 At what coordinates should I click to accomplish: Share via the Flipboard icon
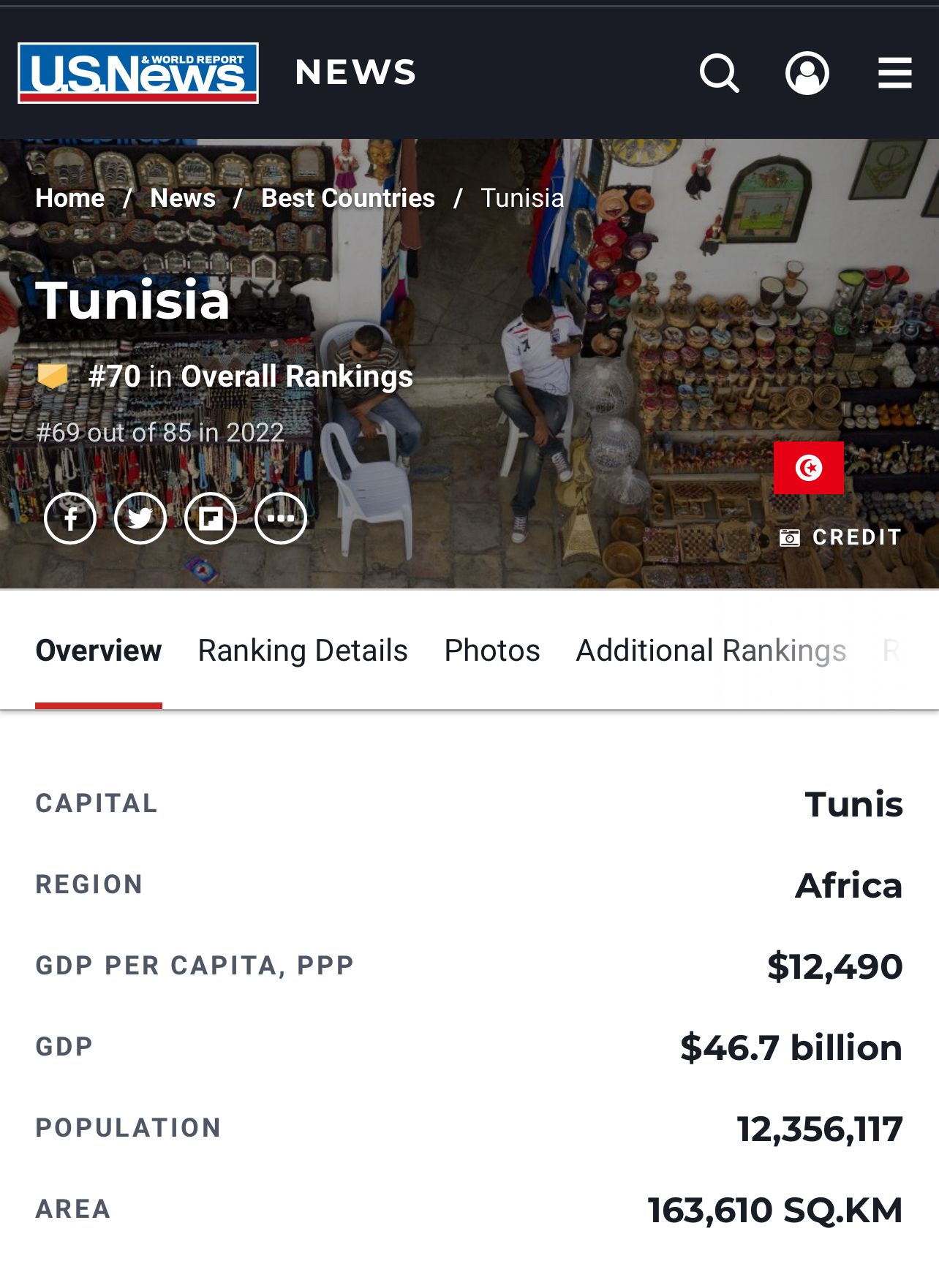(211, 518)
